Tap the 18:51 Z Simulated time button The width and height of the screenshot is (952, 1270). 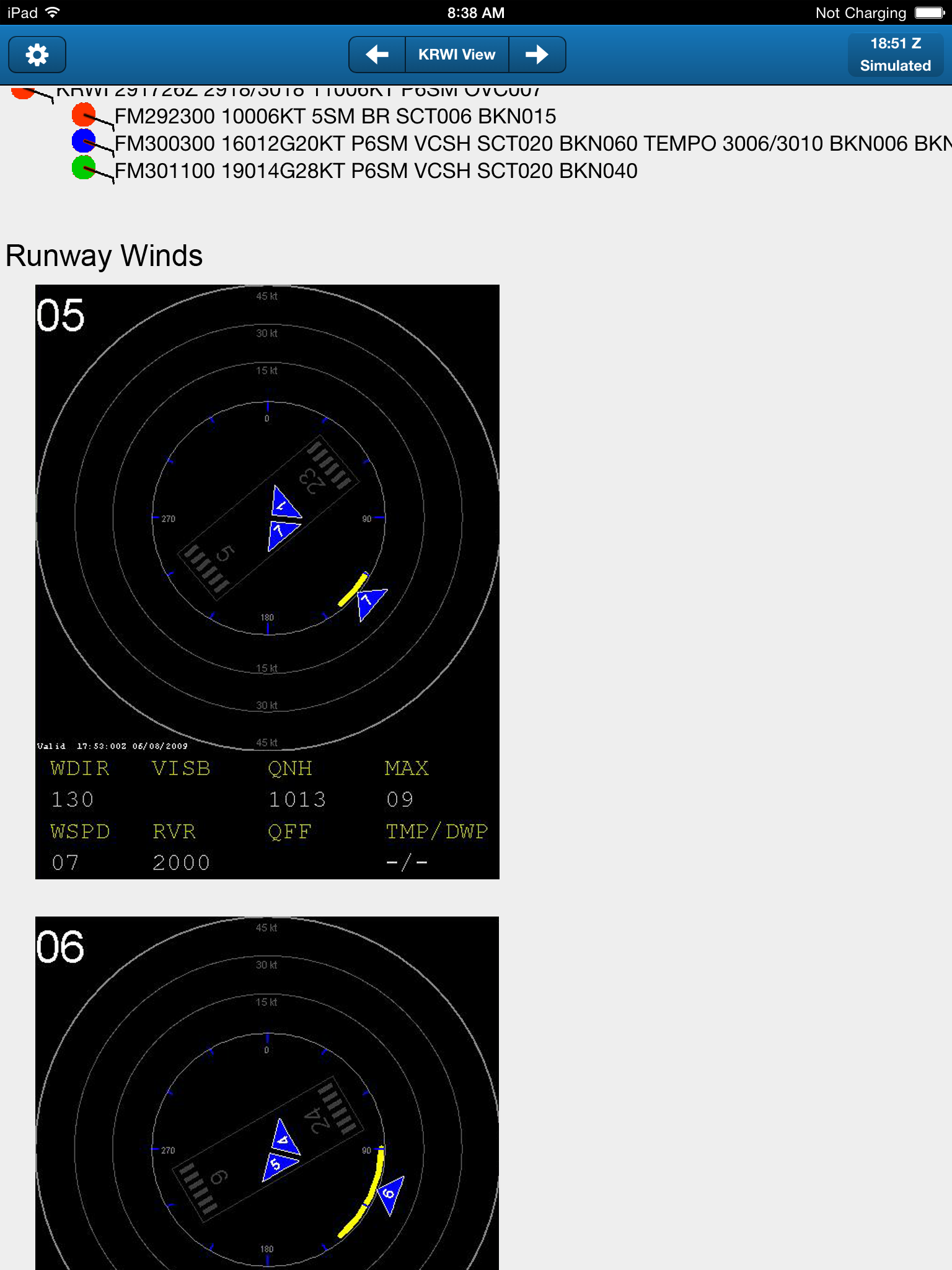point(895,55)
